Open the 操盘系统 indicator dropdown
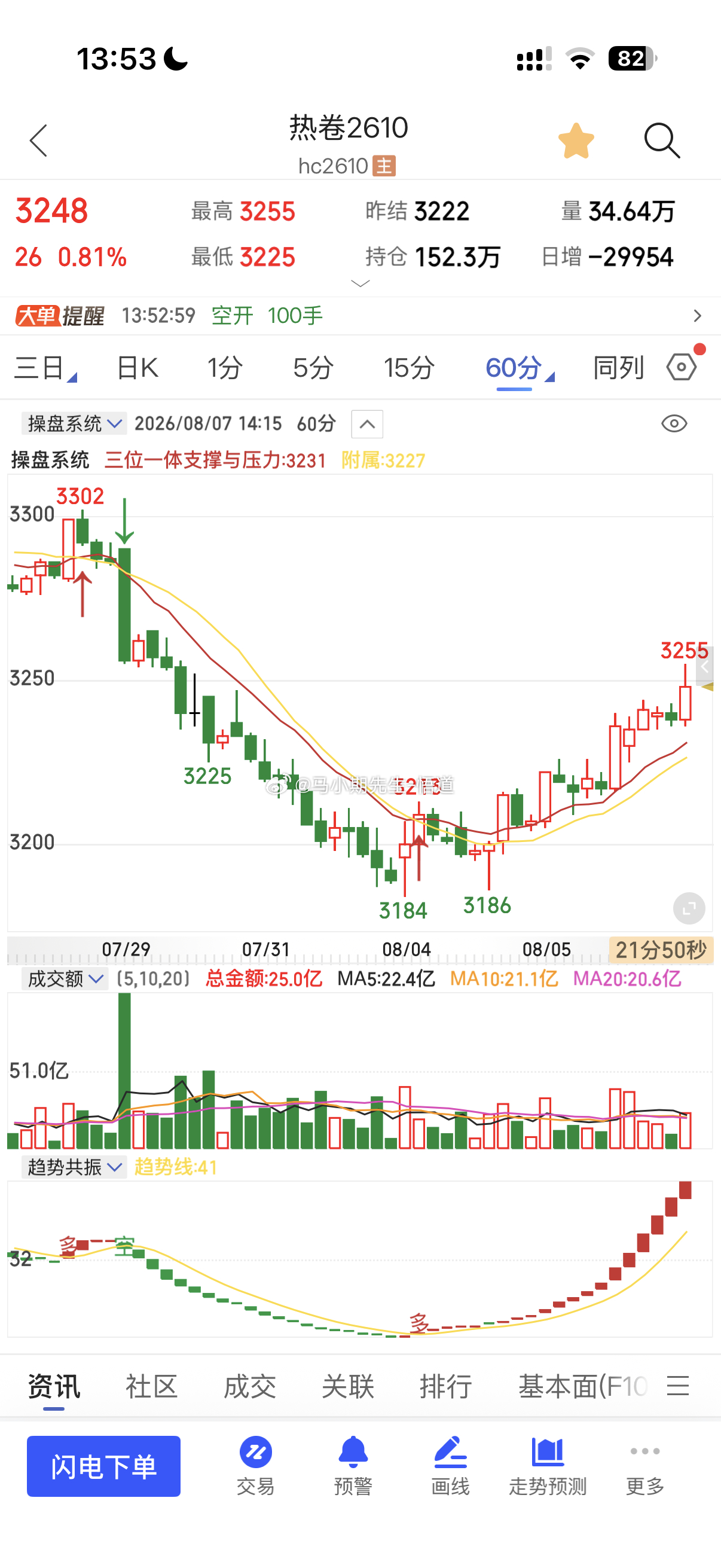Screen dimensions: 721x1568 [74, 423]
